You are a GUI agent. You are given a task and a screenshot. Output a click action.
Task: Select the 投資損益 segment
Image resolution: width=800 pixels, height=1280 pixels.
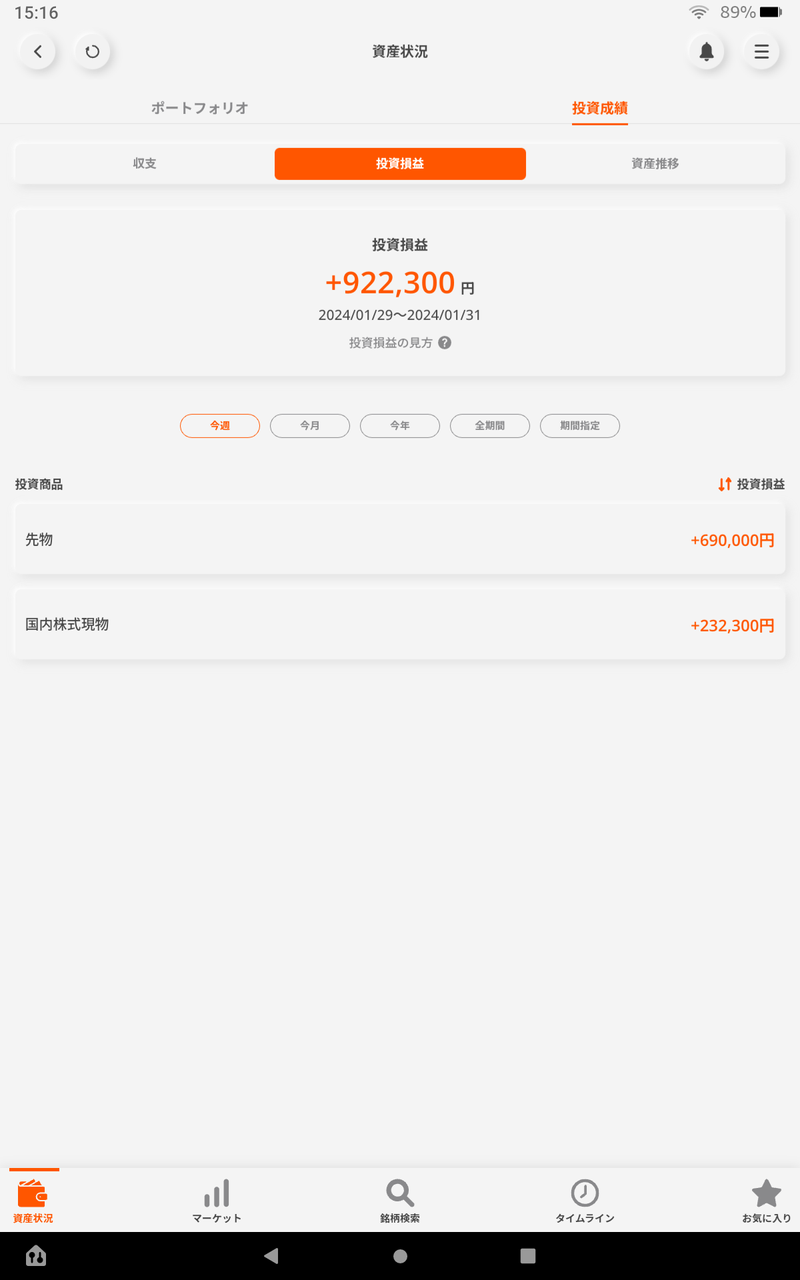coord(400,164)
